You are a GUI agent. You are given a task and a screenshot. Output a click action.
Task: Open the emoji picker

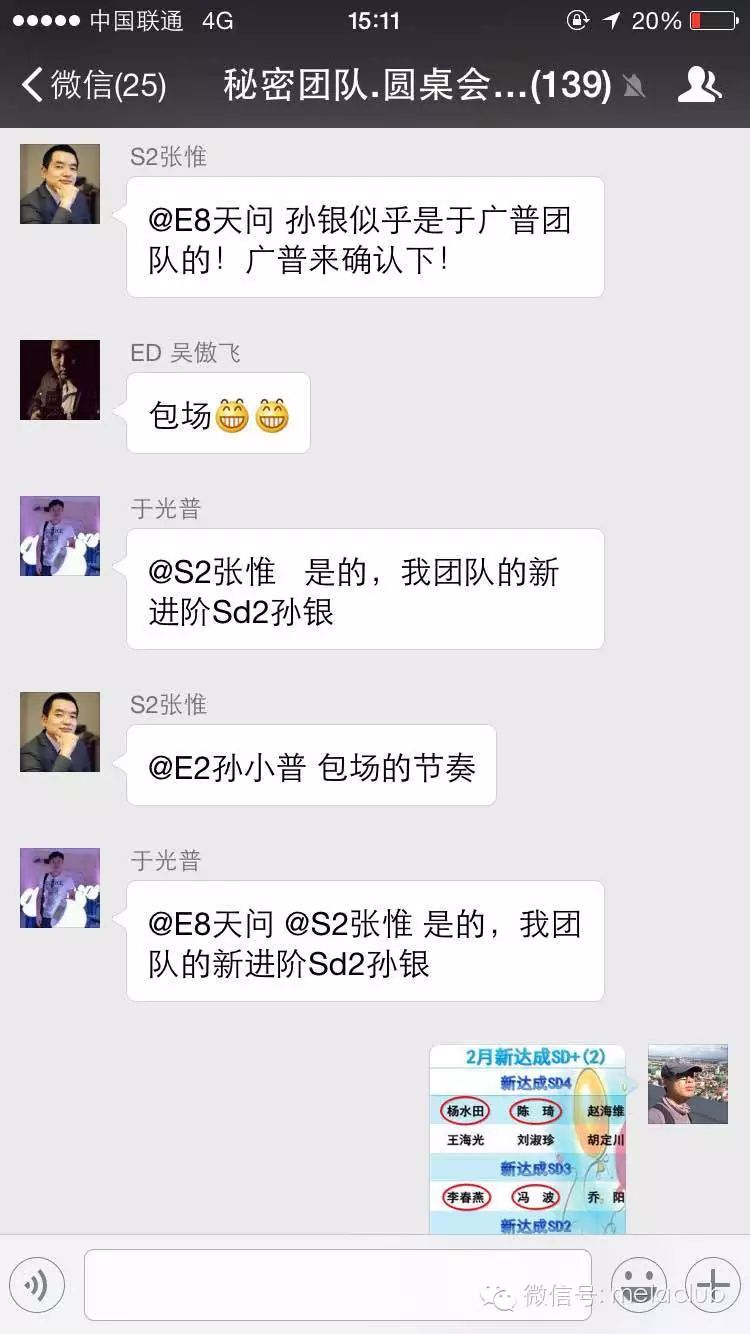tap(639, 1284)
